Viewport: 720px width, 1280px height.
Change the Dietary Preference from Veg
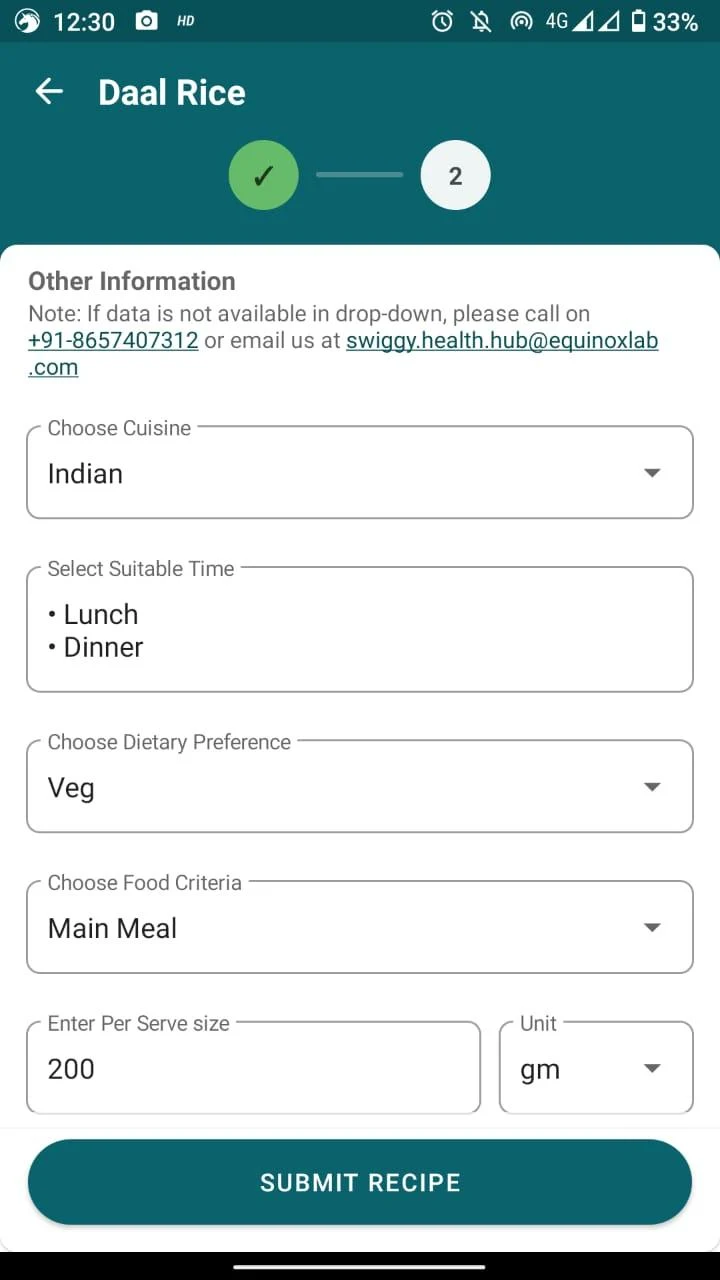[360, 786]
